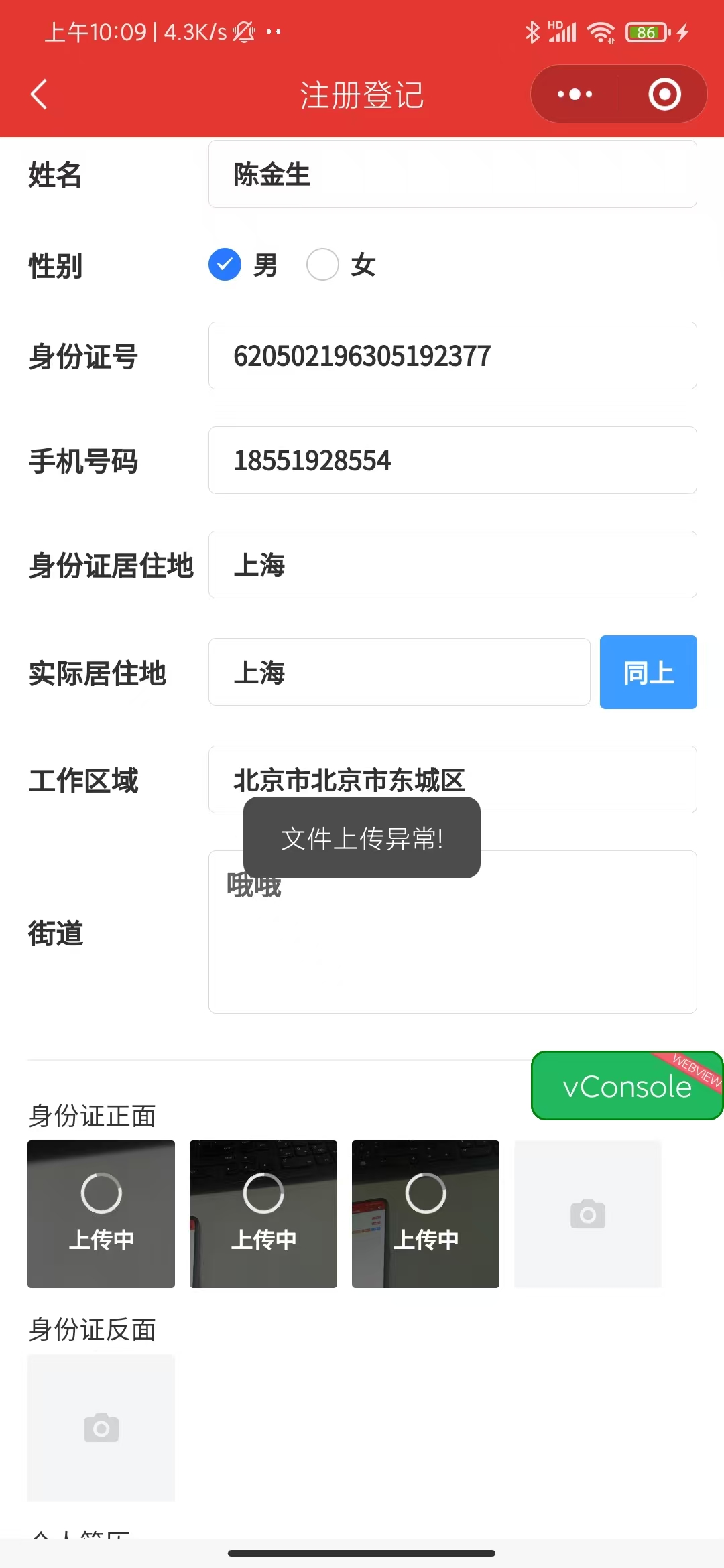724x1568 pixels.
Task: Add another photo under 身份证正面
Action: [588, 1214]
